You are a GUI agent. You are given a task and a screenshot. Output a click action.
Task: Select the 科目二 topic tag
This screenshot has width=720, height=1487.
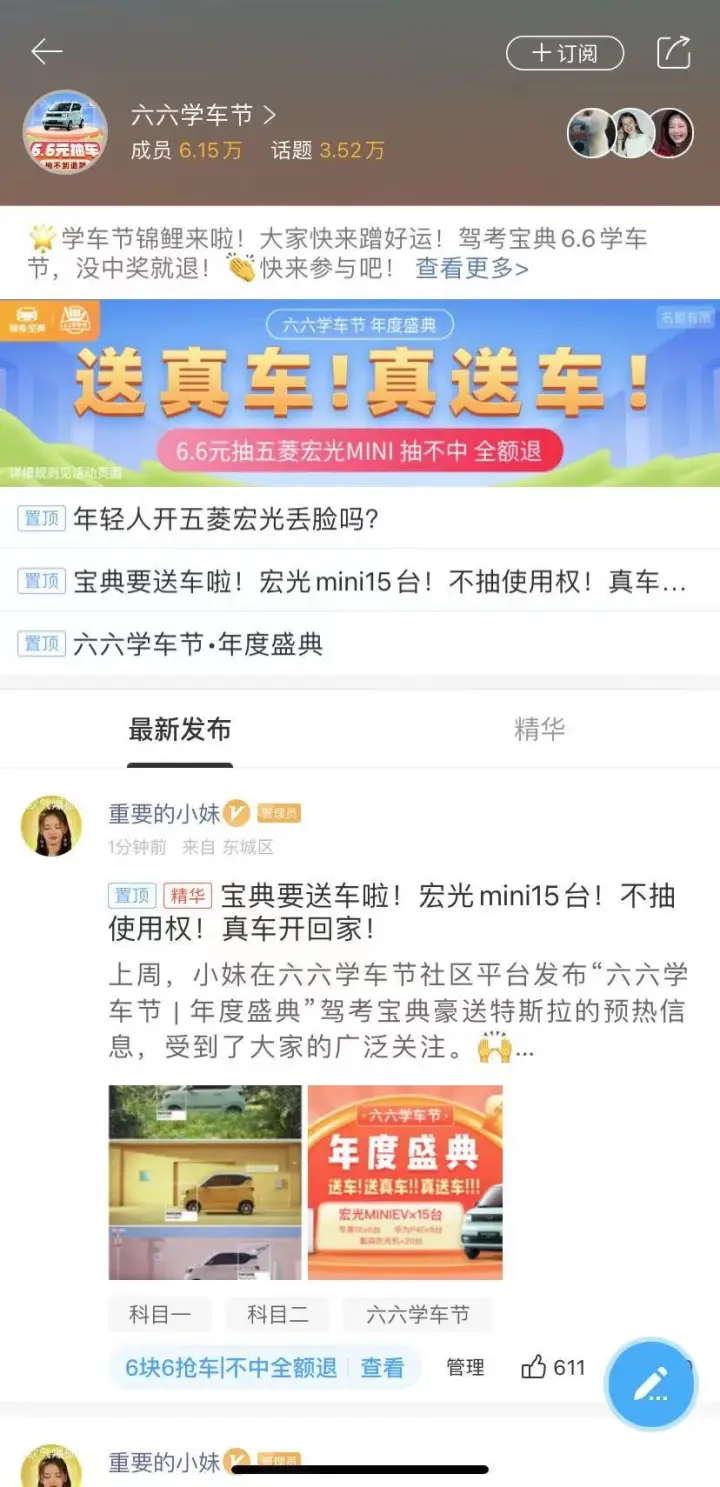[277, 1314]
